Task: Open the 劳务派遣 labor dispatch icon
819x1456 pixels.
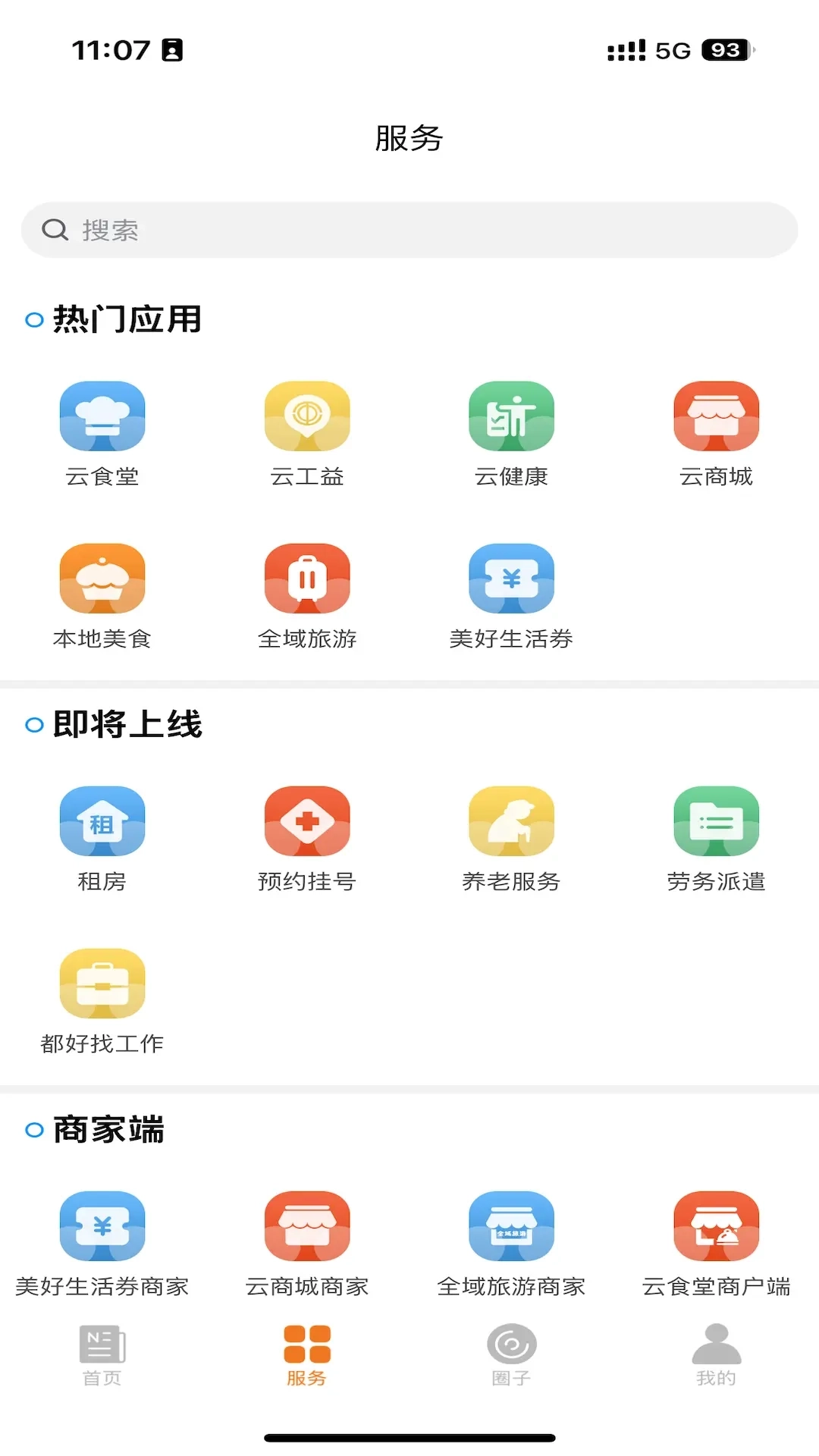Action: point(715,821)
